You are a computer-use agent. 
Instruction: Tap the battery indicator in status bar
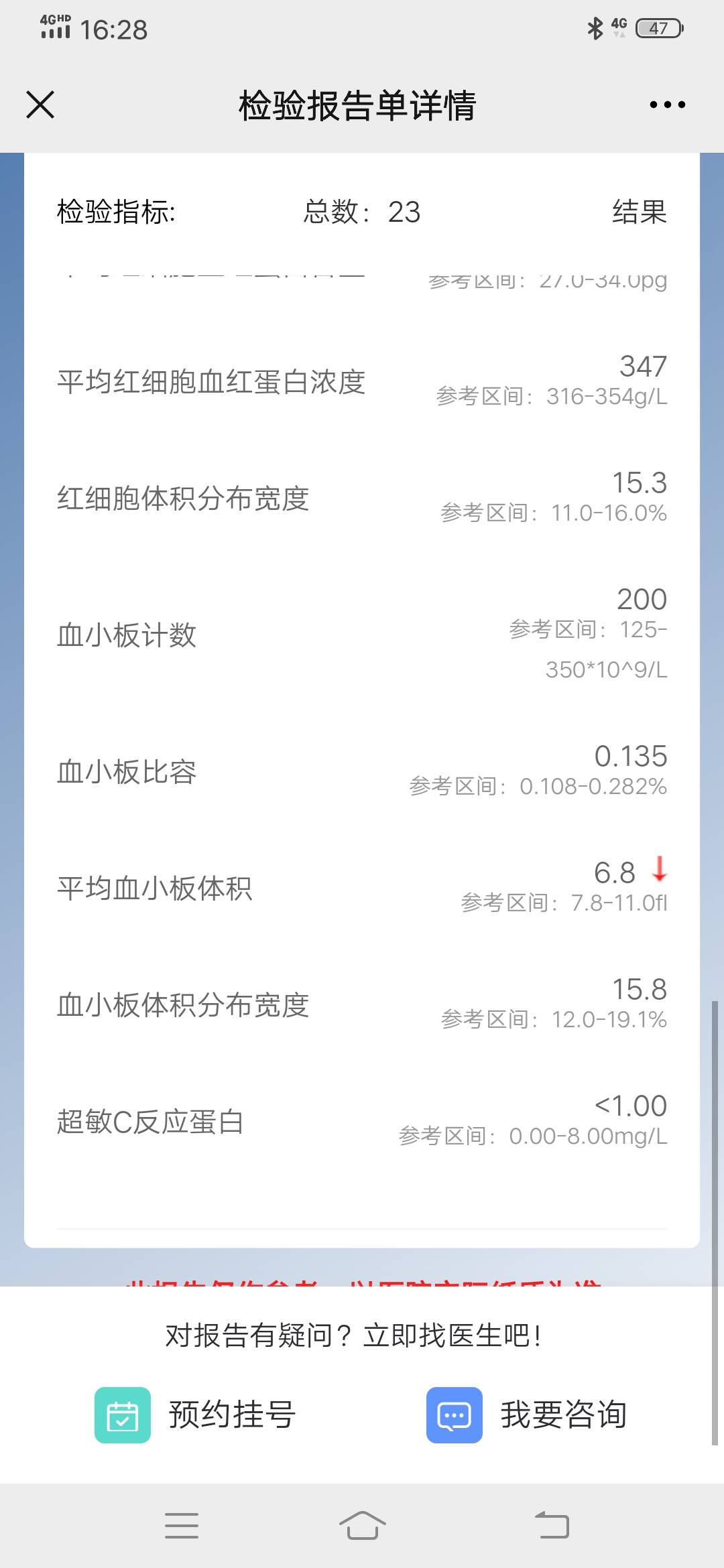coord(659,28)
